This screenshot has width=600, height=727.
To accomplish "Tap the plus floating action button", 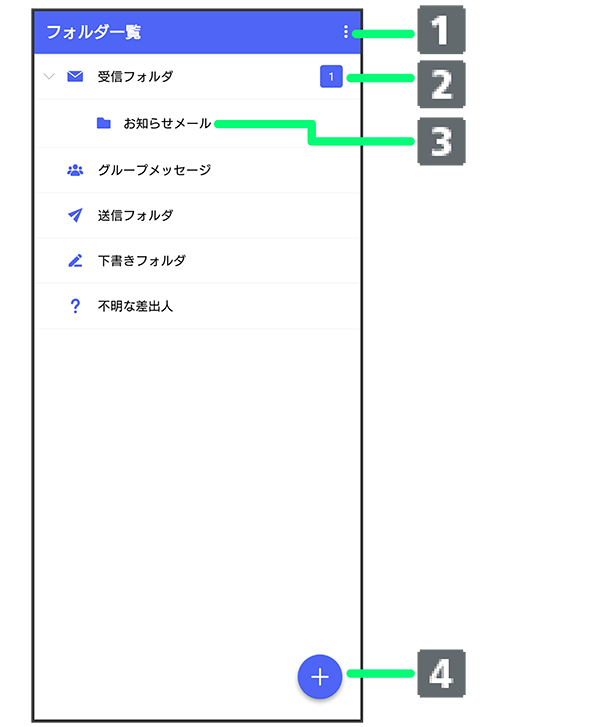I will pyautogui.click(x=320, y=677).
